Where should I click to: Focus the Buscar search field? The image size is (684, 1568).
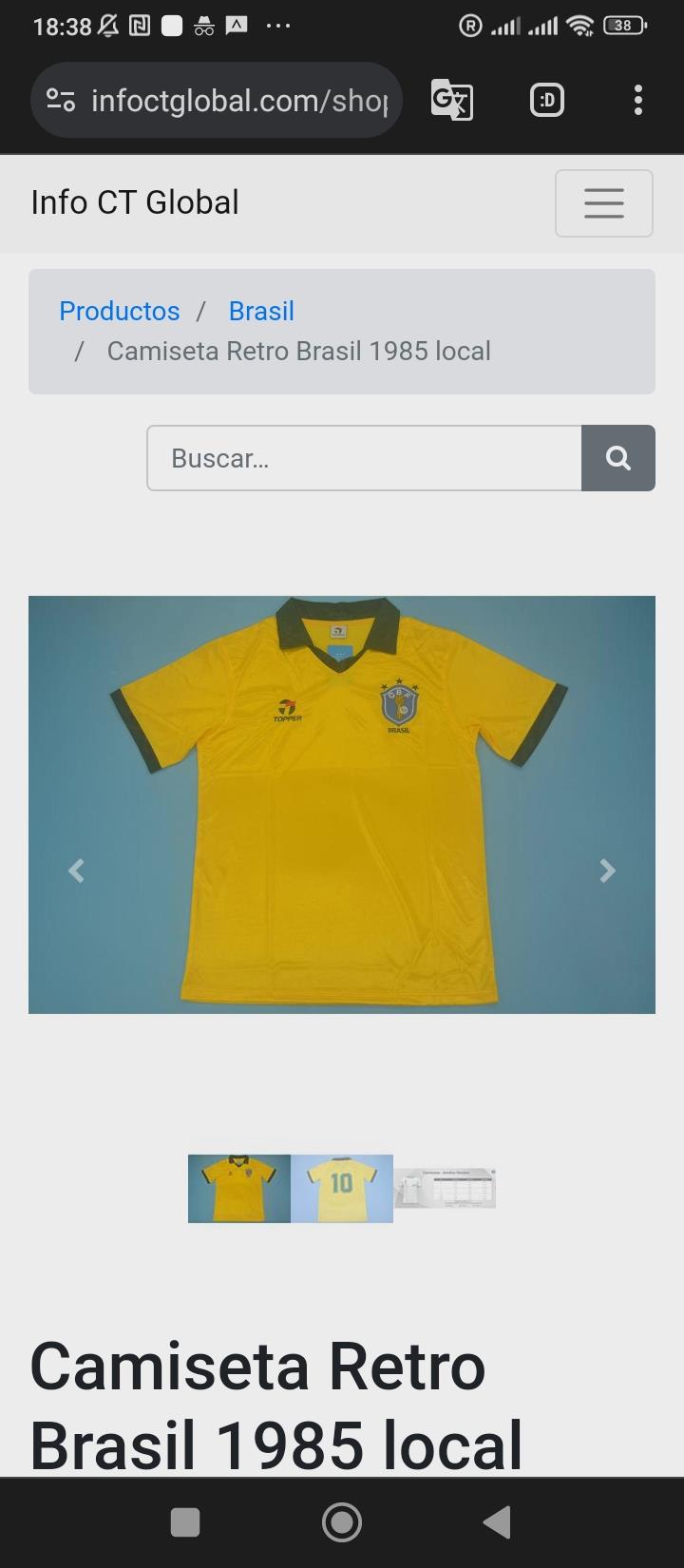point(364,458)
